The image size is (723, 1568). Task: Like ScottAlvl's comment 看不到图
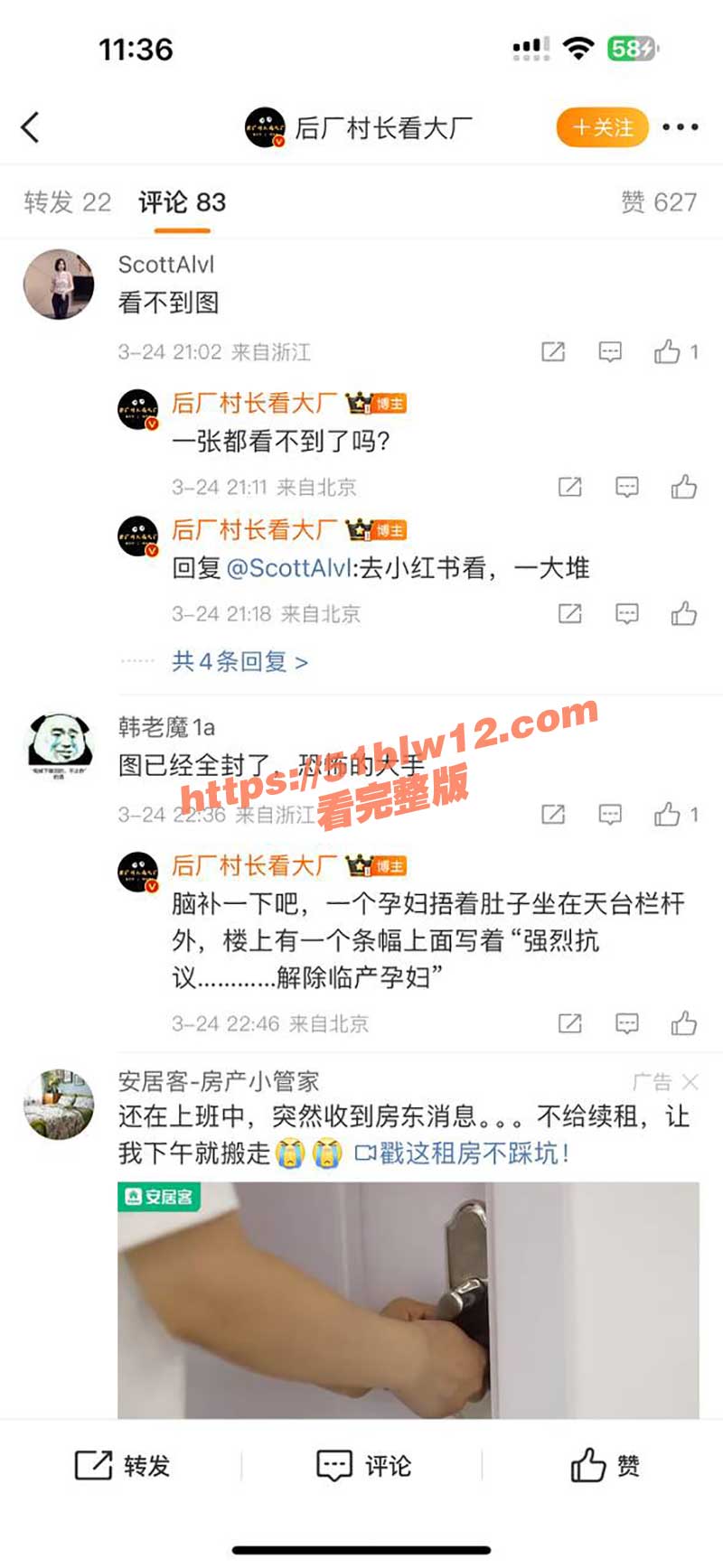[x=669, y=351]
